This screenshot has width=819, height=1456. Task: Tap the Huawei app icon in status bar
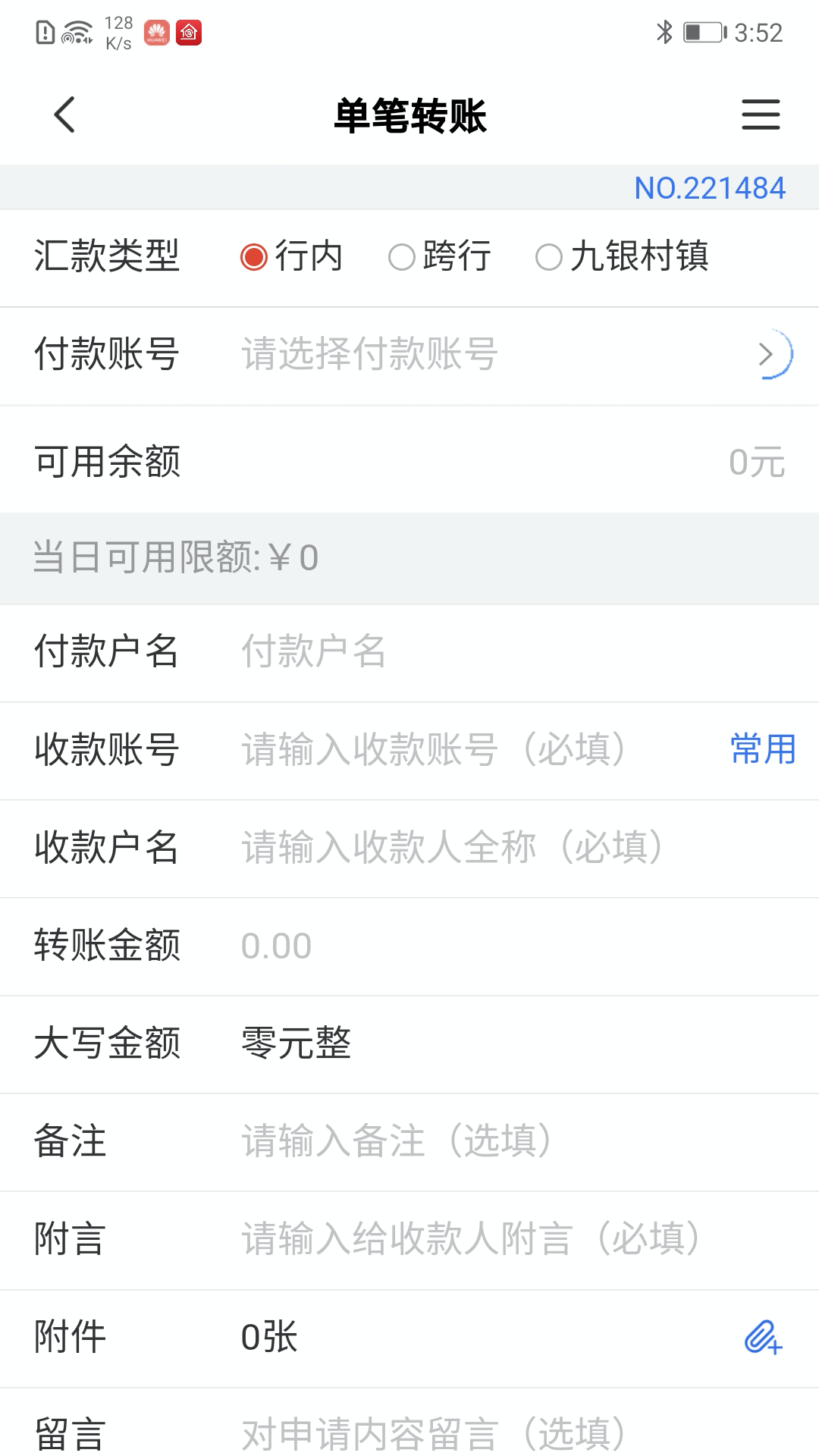coord(158,32)
